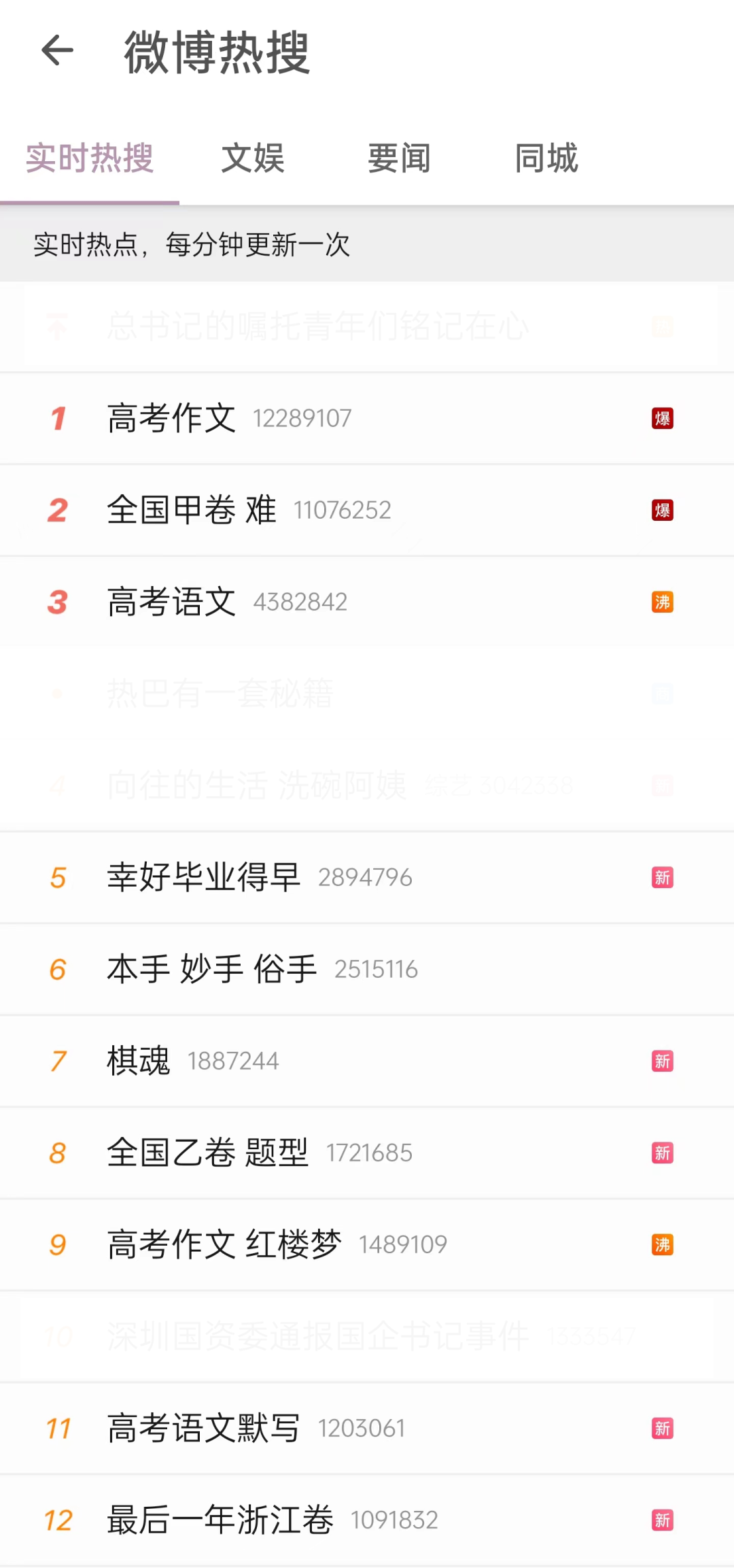Screen dimensions: 734x1568
Task: View 高考语文默写 hot search
Action: [x=367, y=1428]
